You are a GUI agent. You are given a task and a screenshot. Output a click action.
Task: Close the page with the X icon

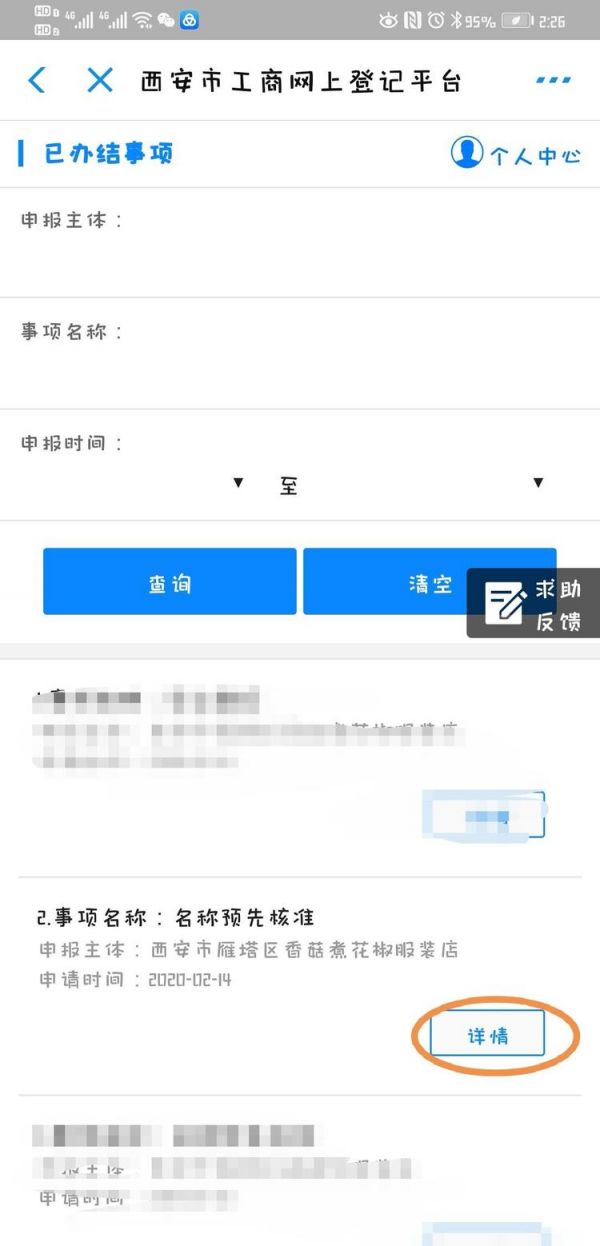pyautogui.click(x=99, y=81)
